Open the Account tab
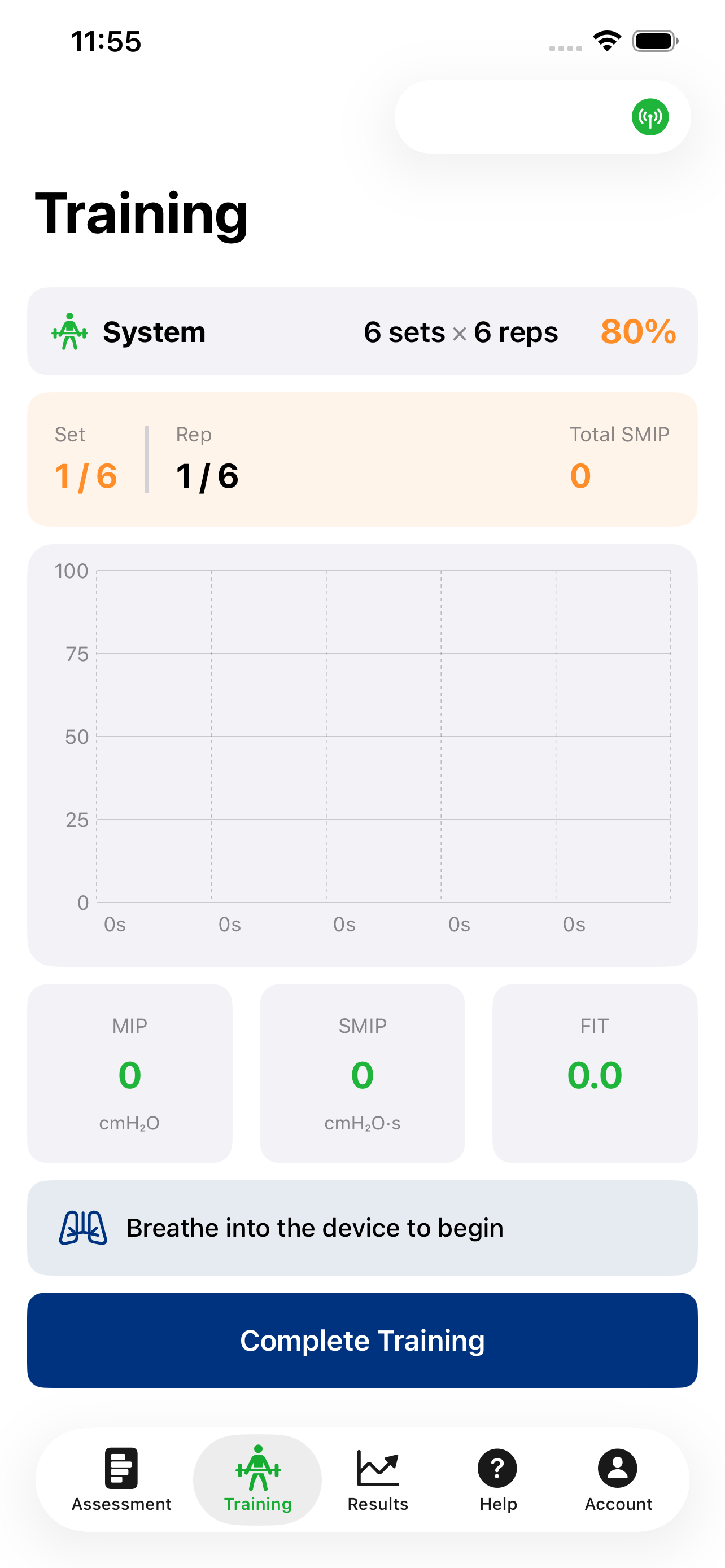This screenshot has height=1568, width=725. (618, 1479)
